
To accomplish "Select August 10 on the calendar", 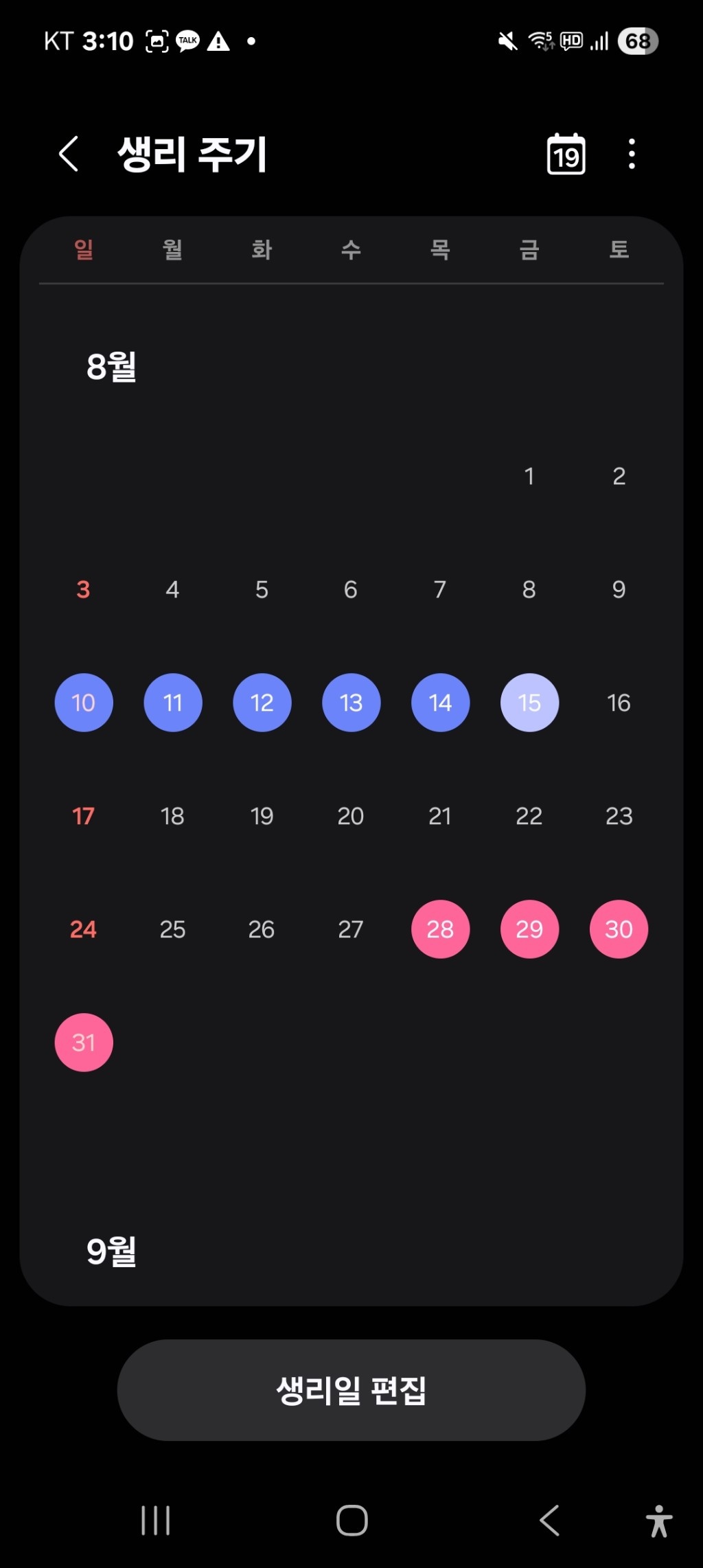I will 84,703.
